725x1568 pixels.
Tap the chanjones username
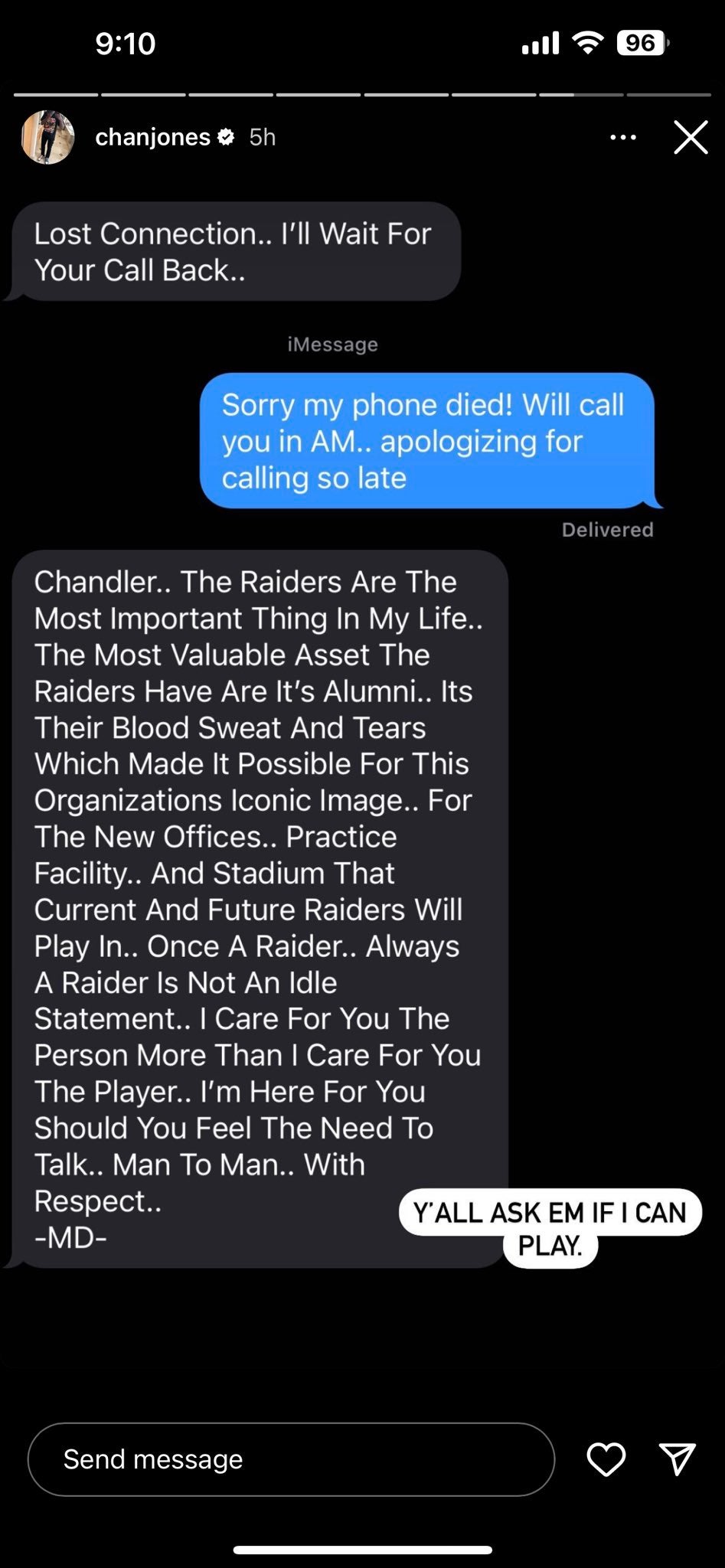pyautogui.click(x=152, y=137)
